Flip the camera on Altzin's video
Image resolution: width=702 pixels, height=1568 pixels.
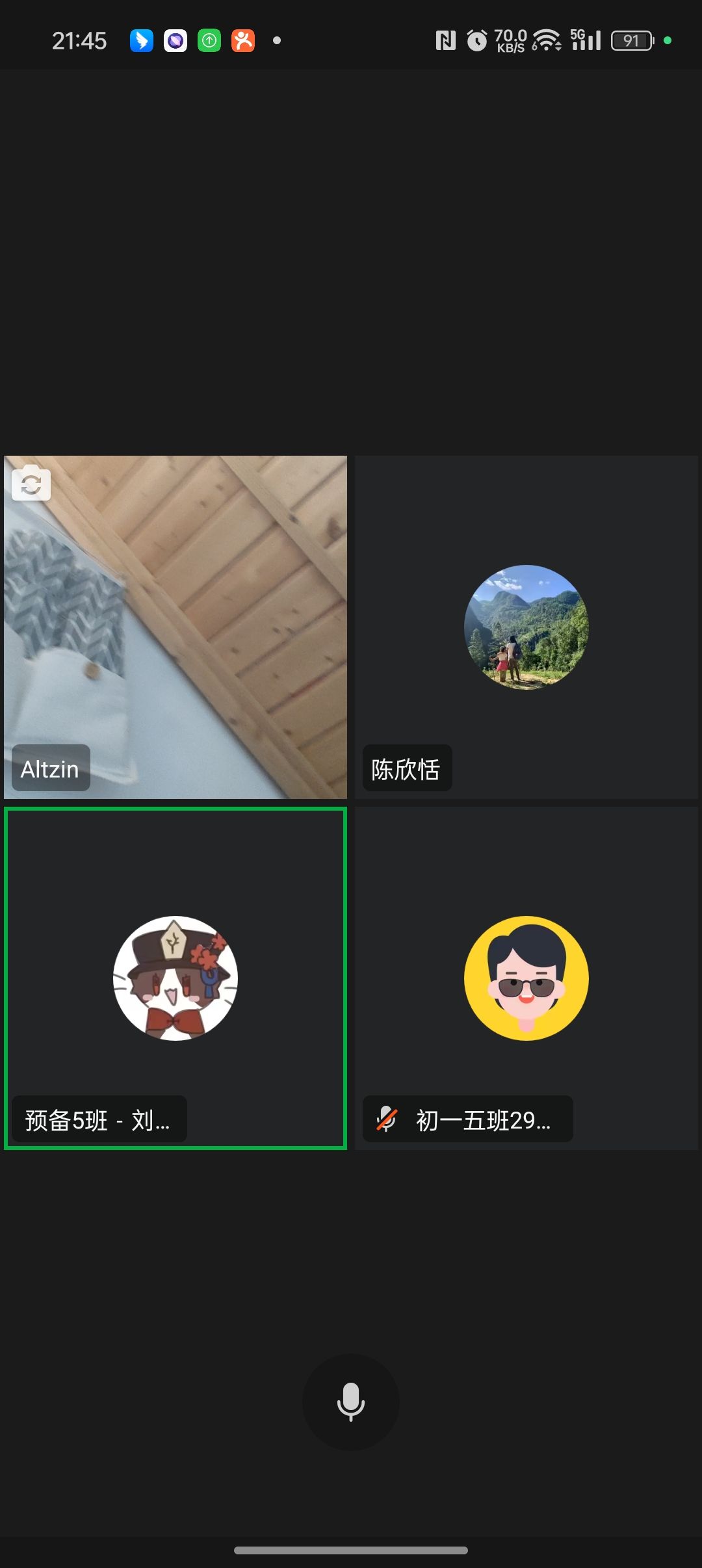(31, 484)
